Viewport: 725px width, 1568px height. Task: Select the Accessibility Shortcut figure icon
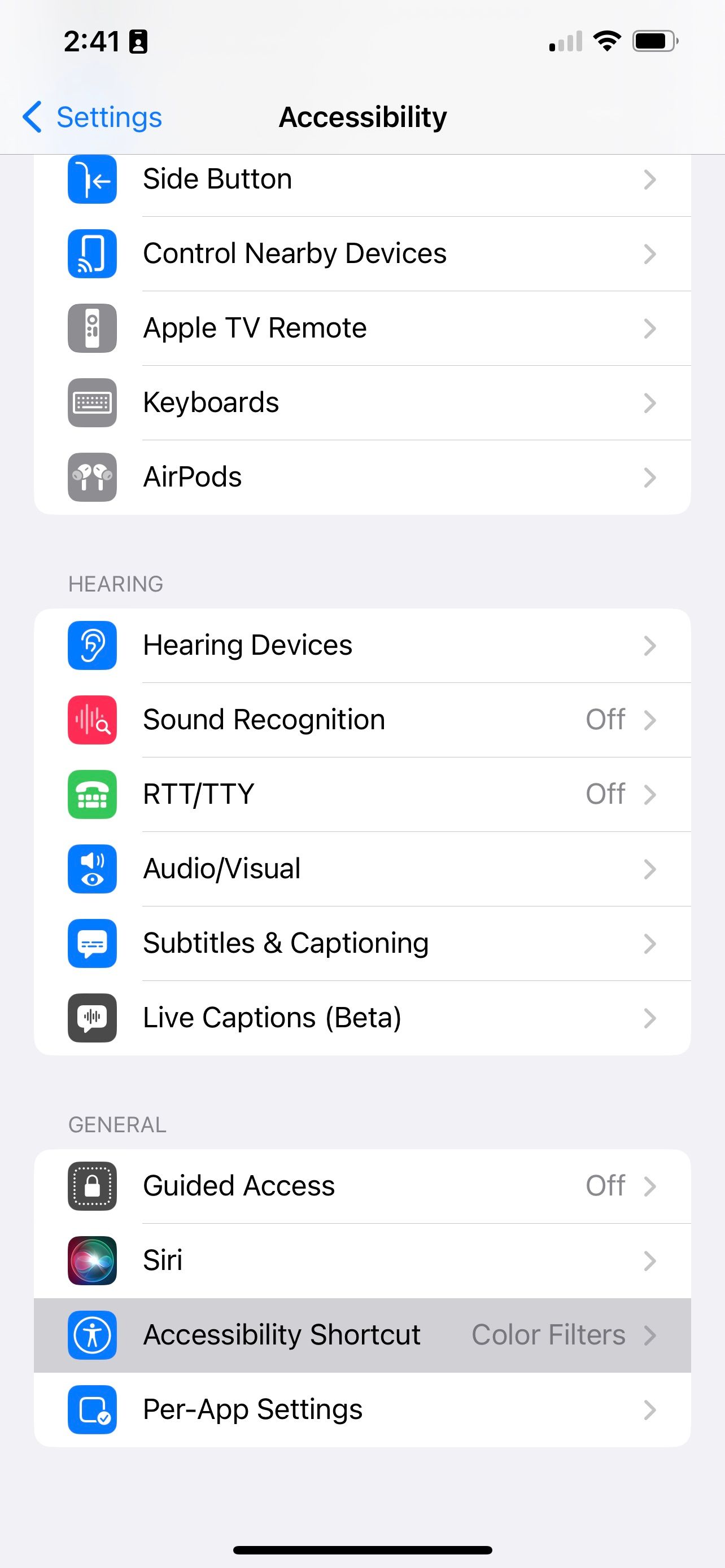pos(92,1335)
